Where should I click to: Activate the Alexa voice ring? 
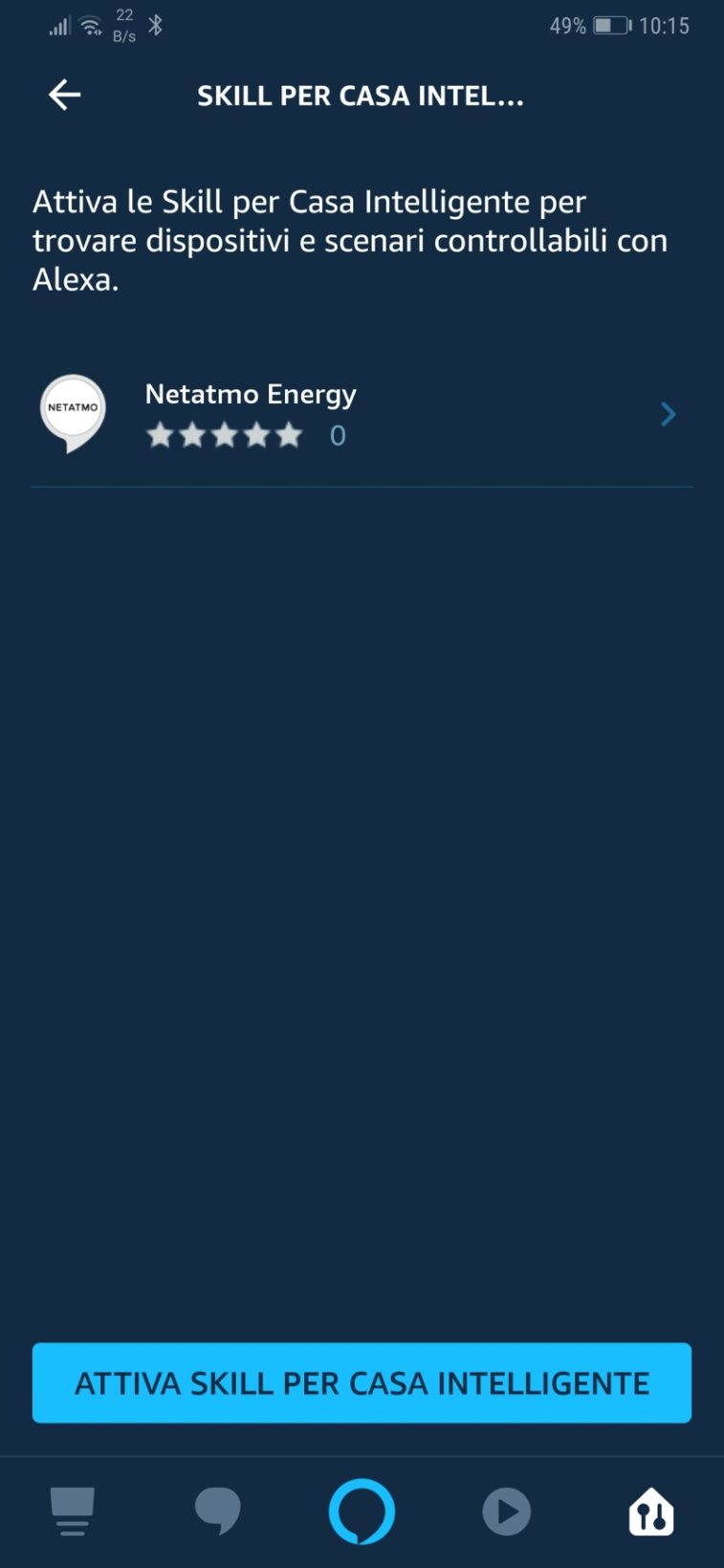click(x=362, y=1512)
